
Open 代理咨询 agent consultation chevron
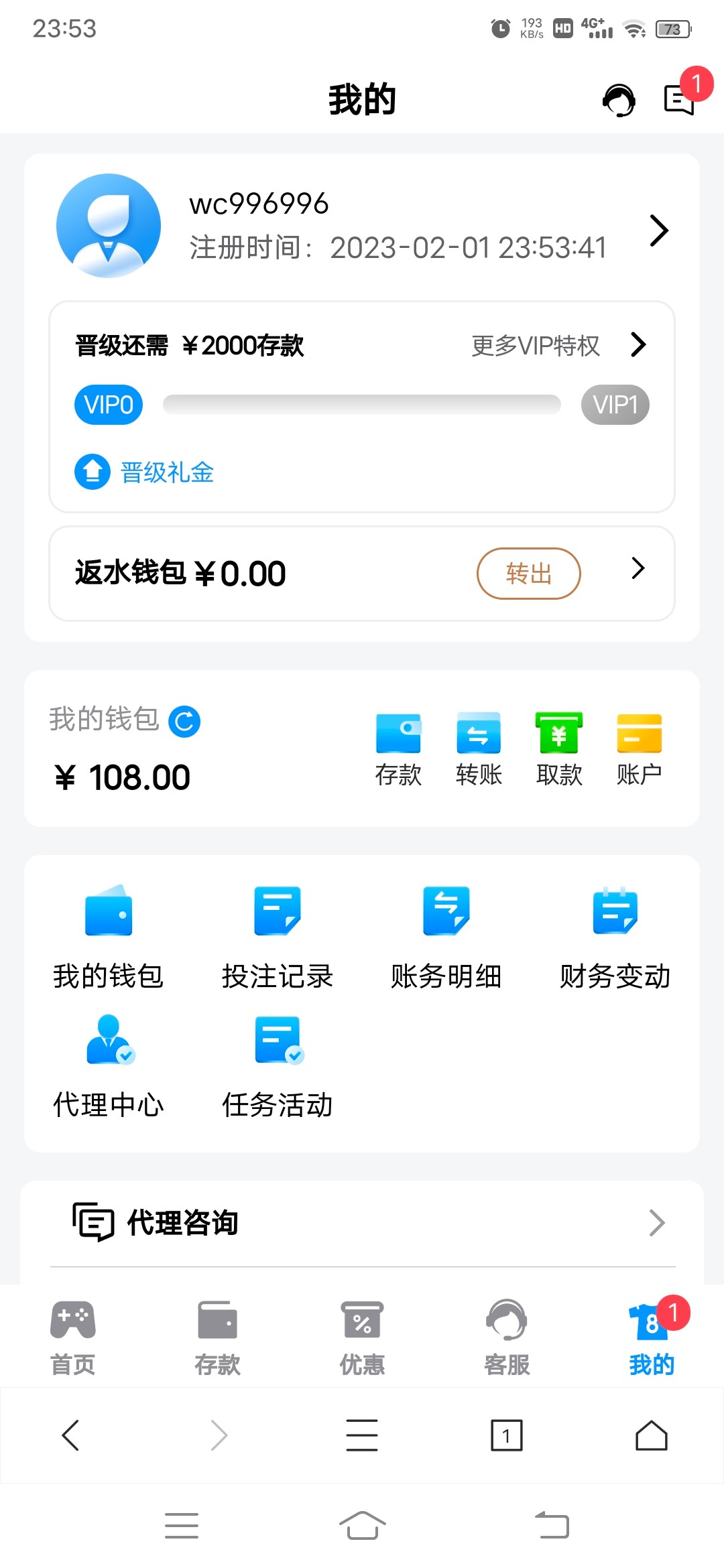point(657,1222)
